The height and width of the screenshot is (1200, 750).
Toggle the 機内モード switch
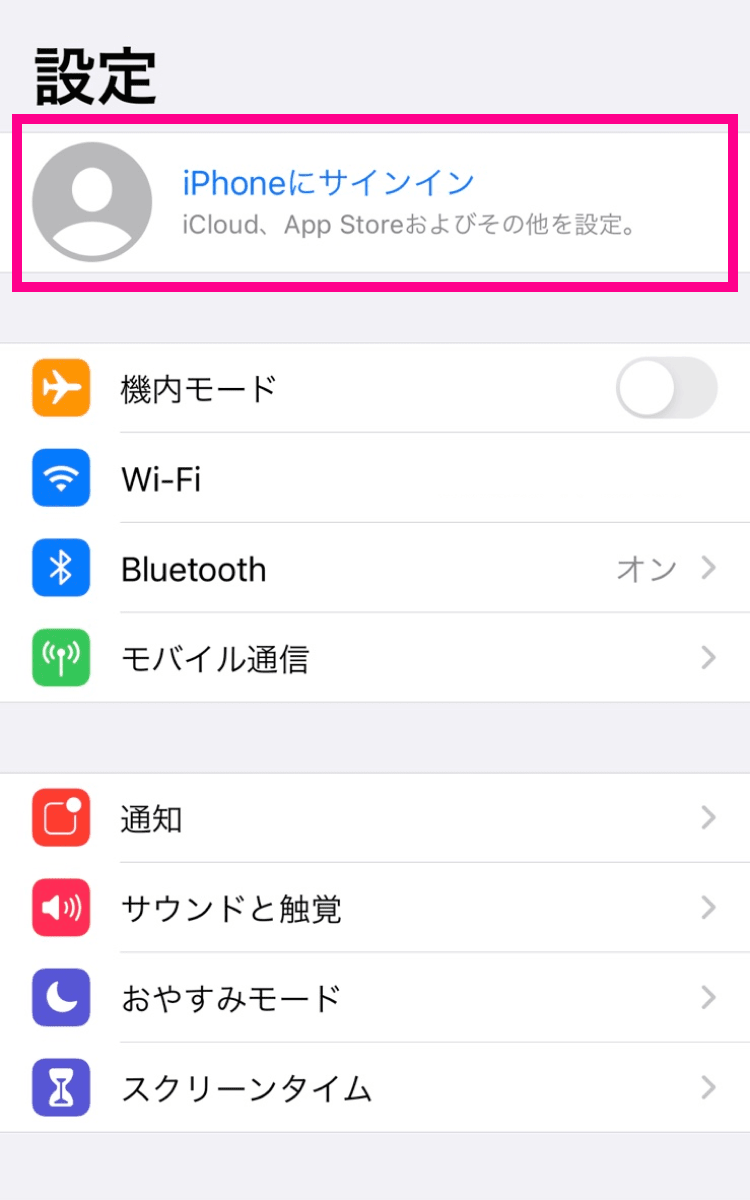coord(666,388)
